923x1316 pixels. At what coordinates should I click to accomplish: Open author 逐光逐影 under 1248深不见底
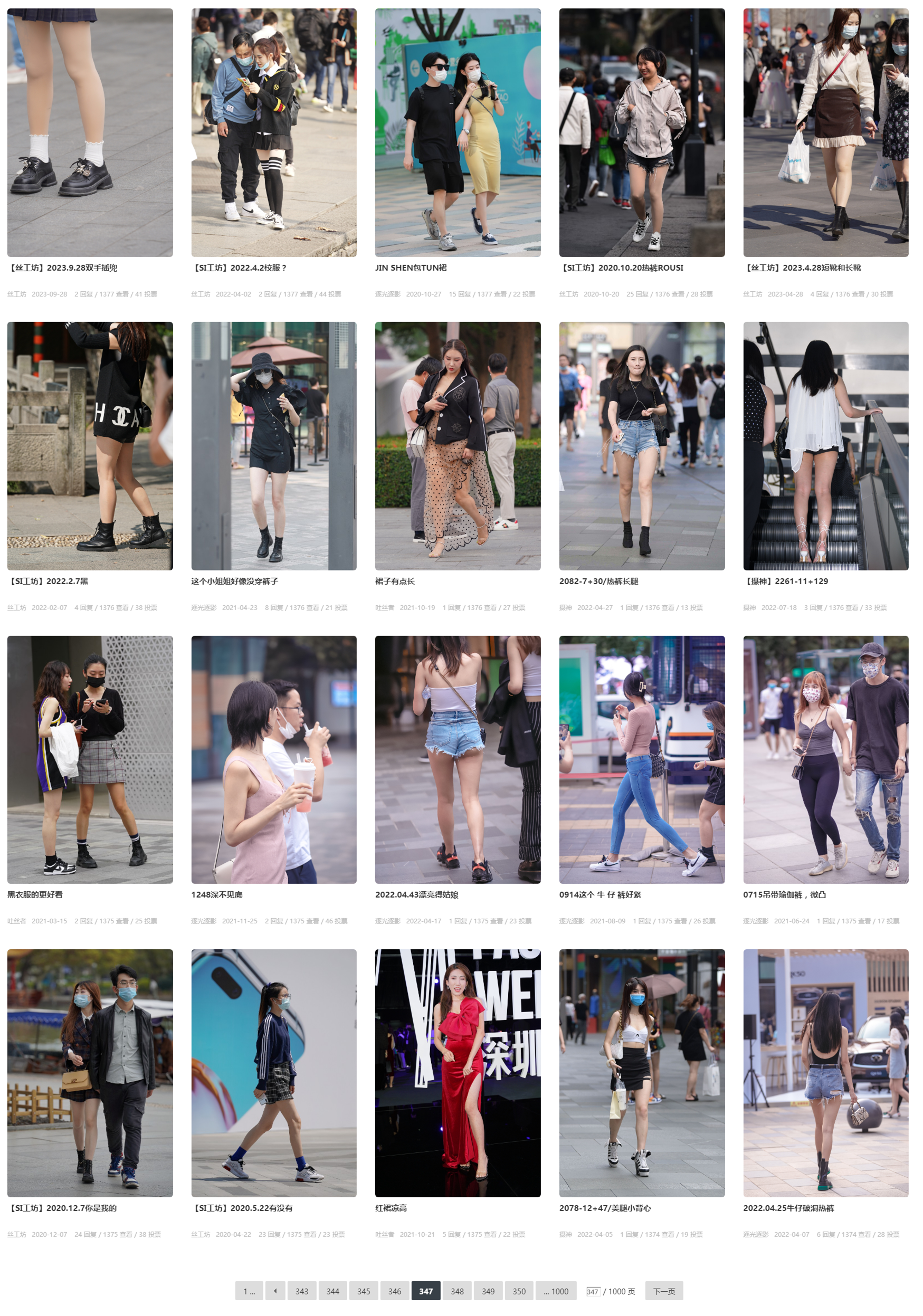[204, 920]
